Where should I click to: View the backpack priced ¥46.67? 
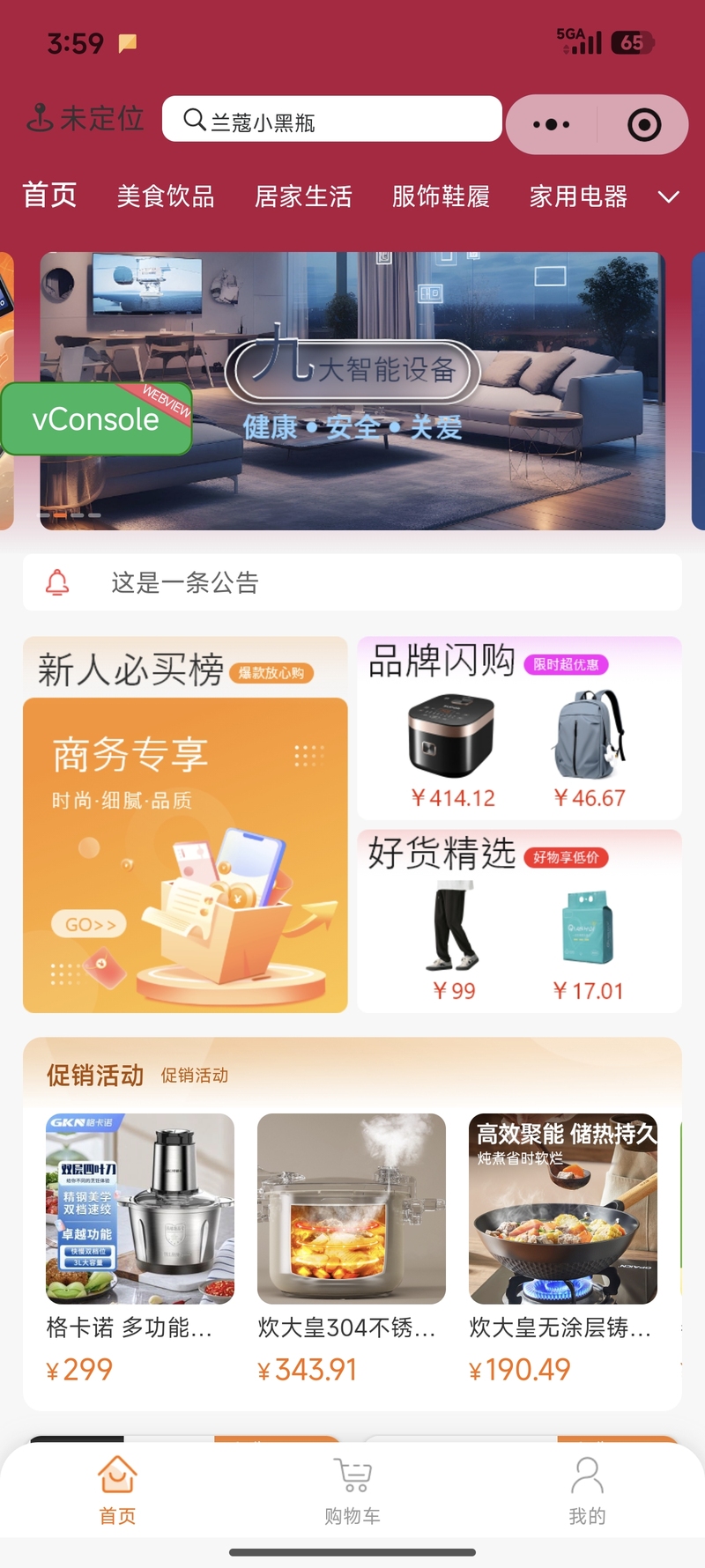point(590,749)
